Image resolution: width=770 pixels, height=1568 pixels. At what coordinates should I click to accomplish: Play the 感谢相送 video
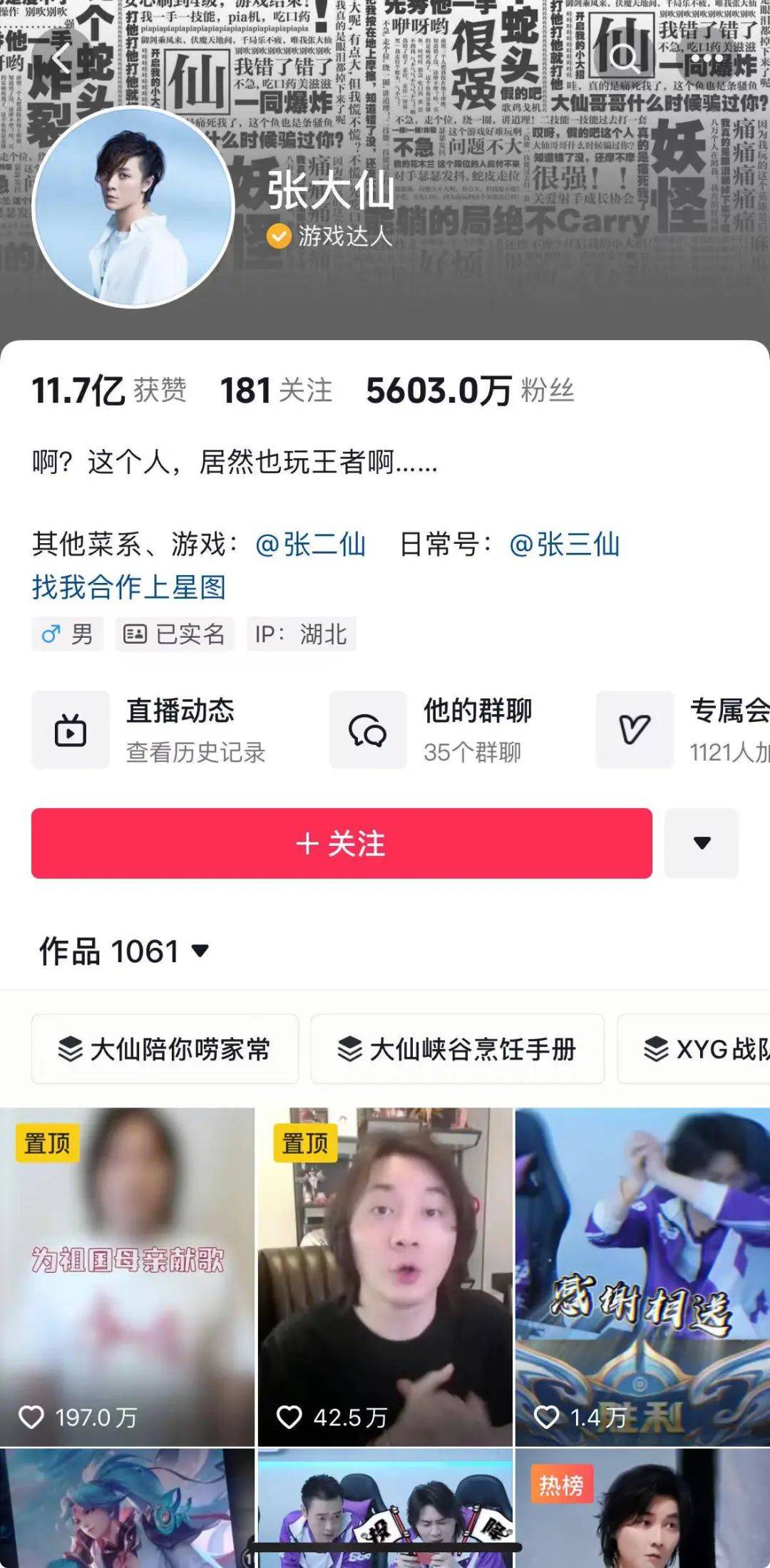pos(642,1276)
